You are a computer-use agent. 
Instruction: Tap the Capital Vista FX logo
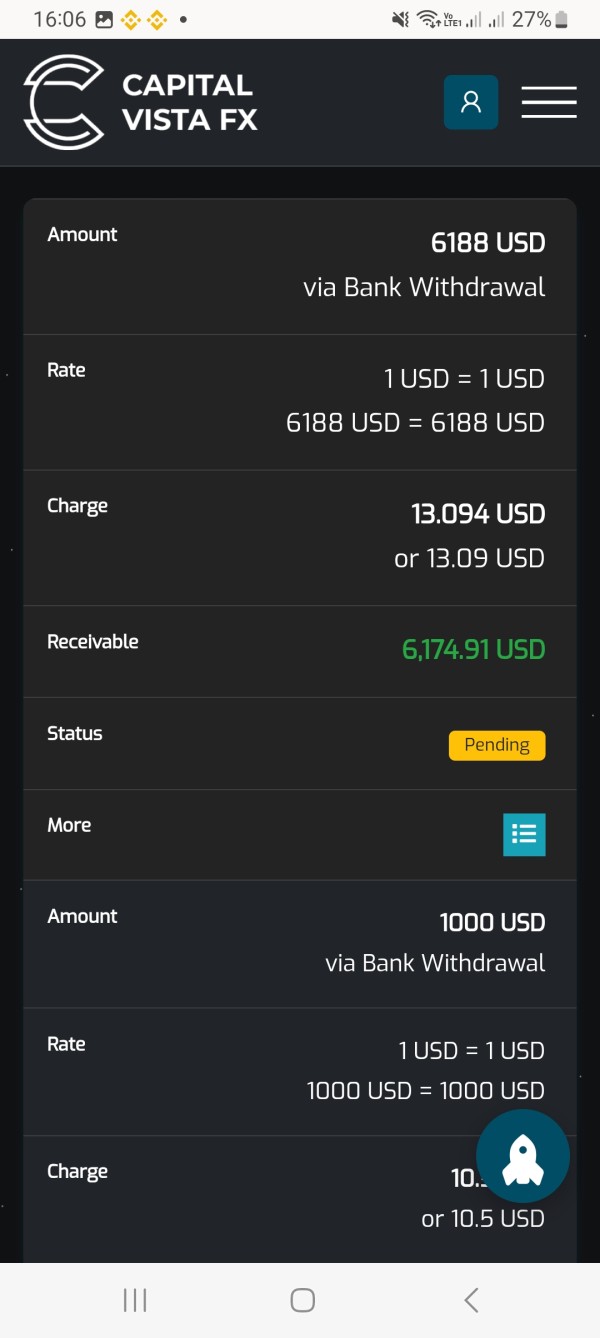click(140, 102)
